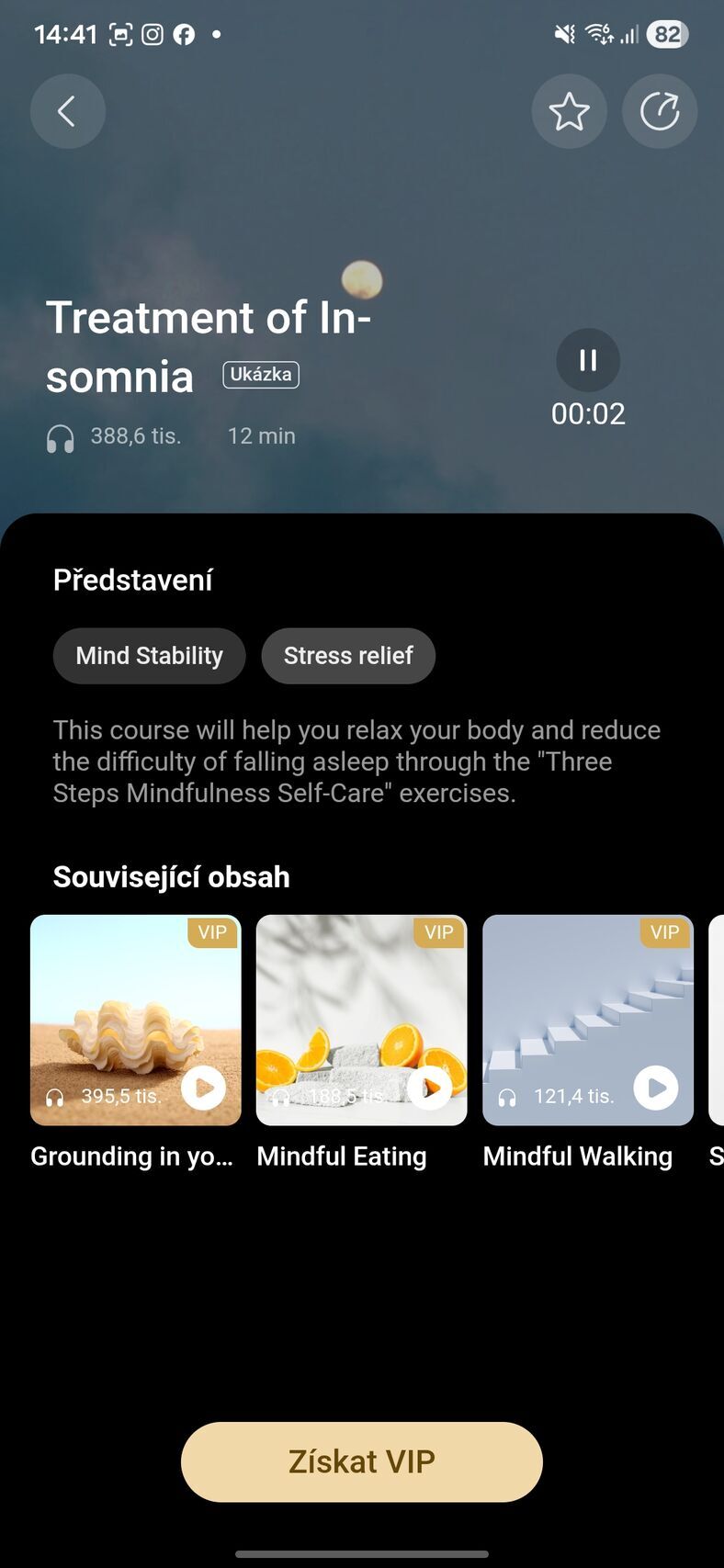
Task: Open the Mindful Walking card
Action: click(588, 1021)
